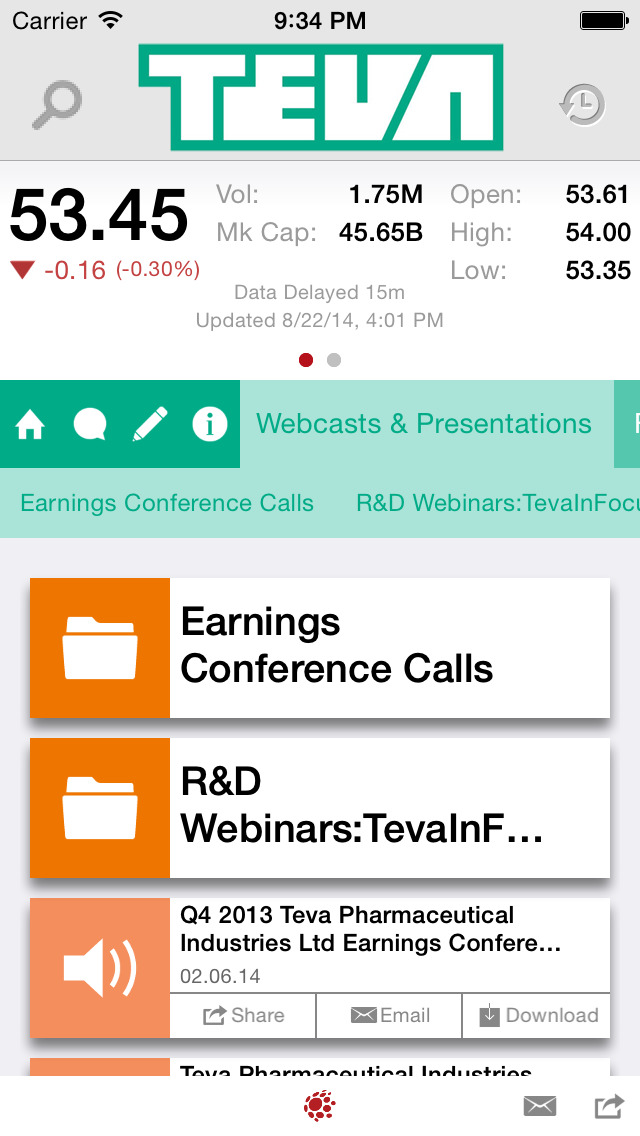The height and width of the screenshot is (1136, 640).
Task: Open the info icon tab
Action: [x=210, y=425]
